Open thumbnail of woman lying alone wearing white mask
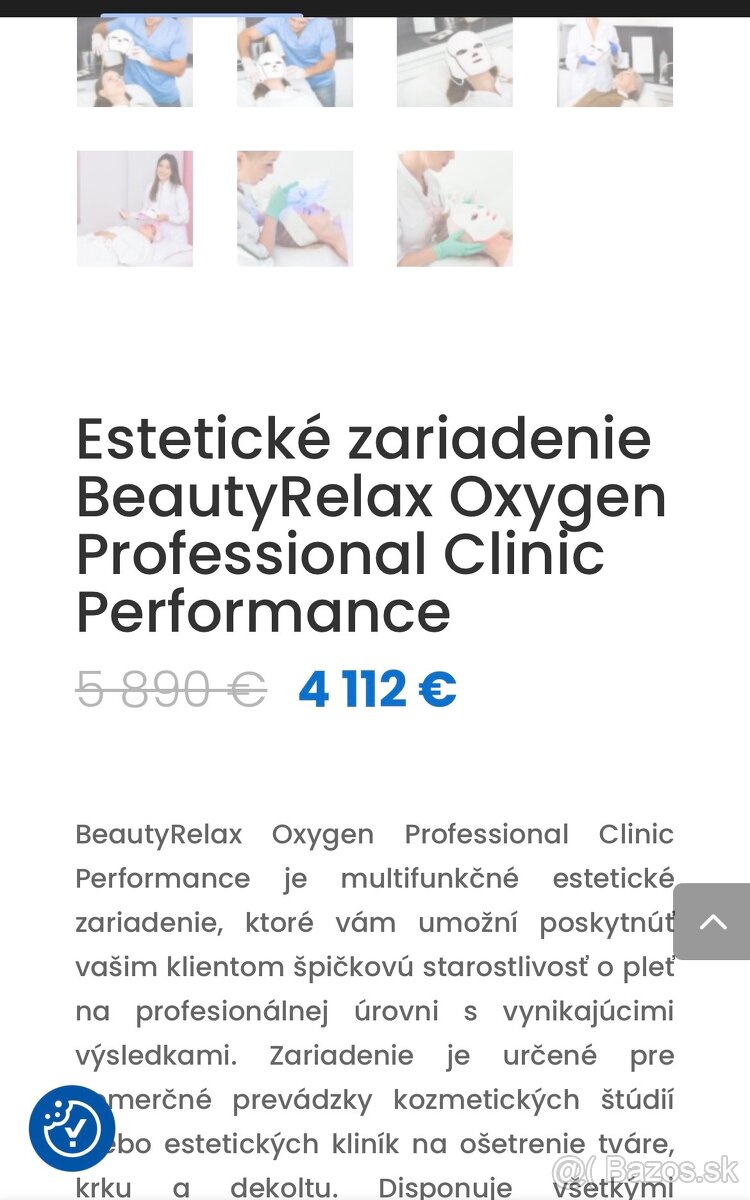750x1200 pixels. pos(455,62)
